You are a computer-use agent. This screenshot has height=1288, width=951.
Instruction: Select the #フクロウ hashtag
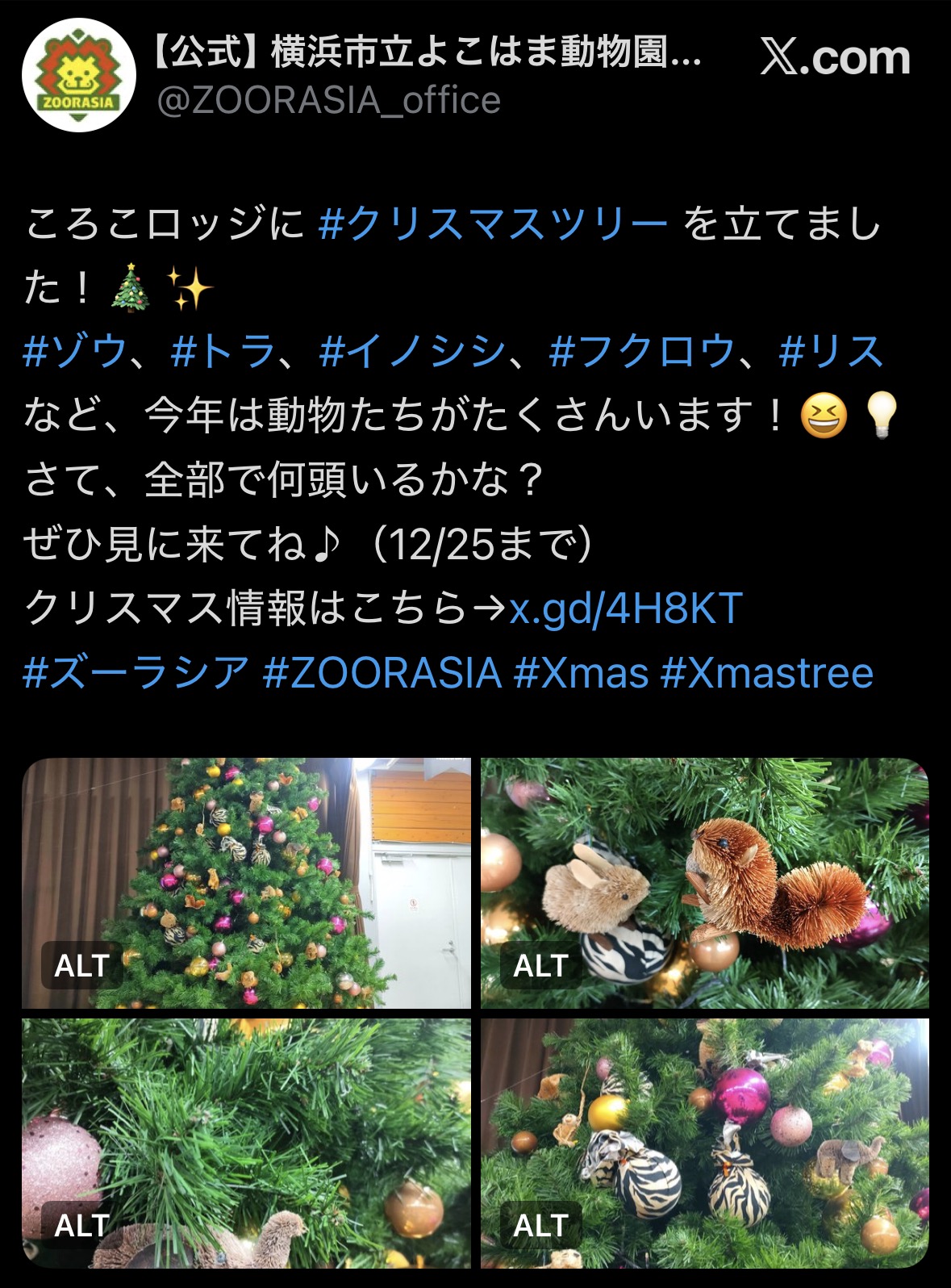(x=642, y=351)
